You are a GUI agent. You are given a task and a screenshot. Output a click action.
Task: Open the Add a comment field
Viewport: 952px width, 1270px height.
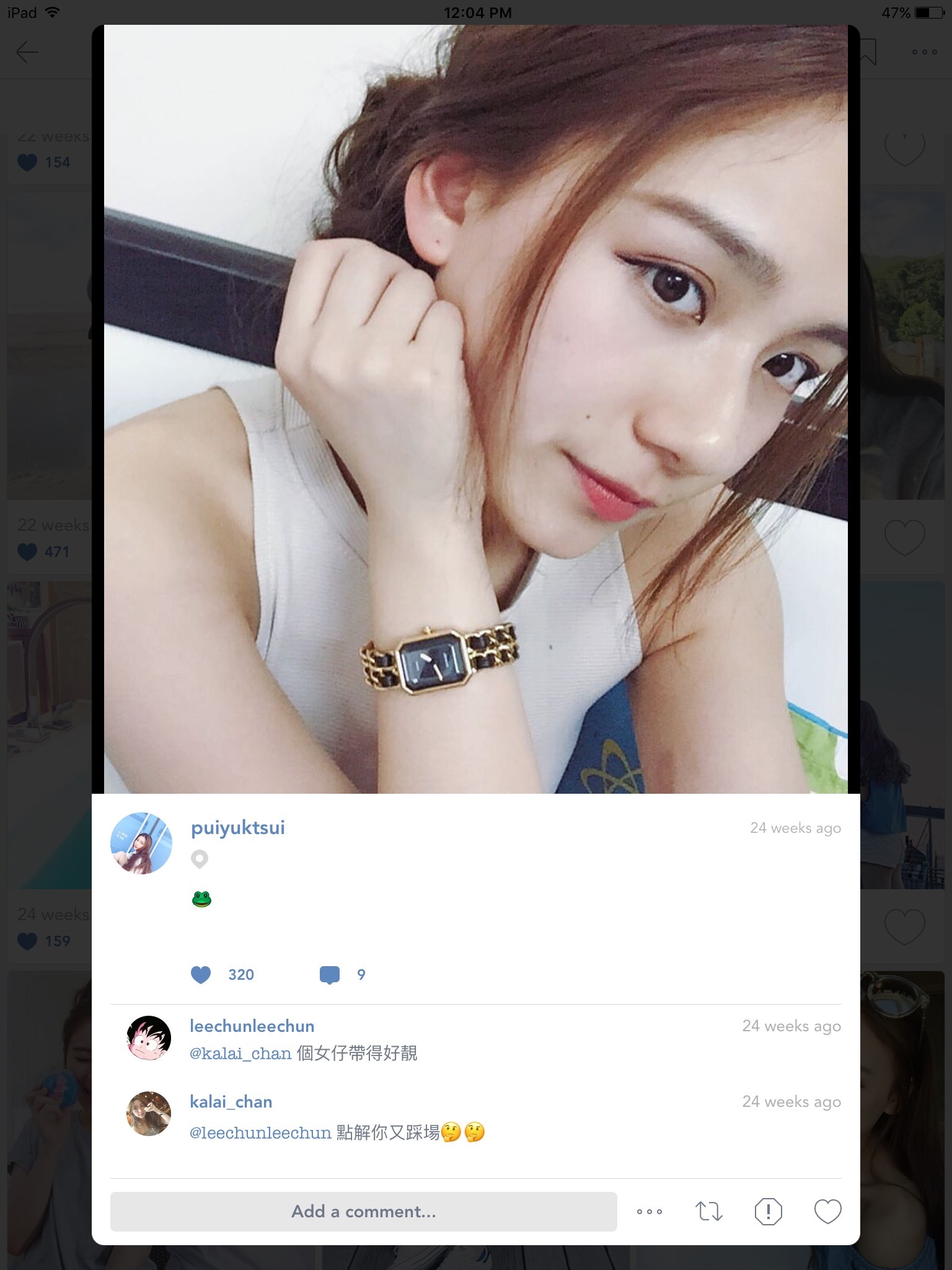pos(363,1211)
